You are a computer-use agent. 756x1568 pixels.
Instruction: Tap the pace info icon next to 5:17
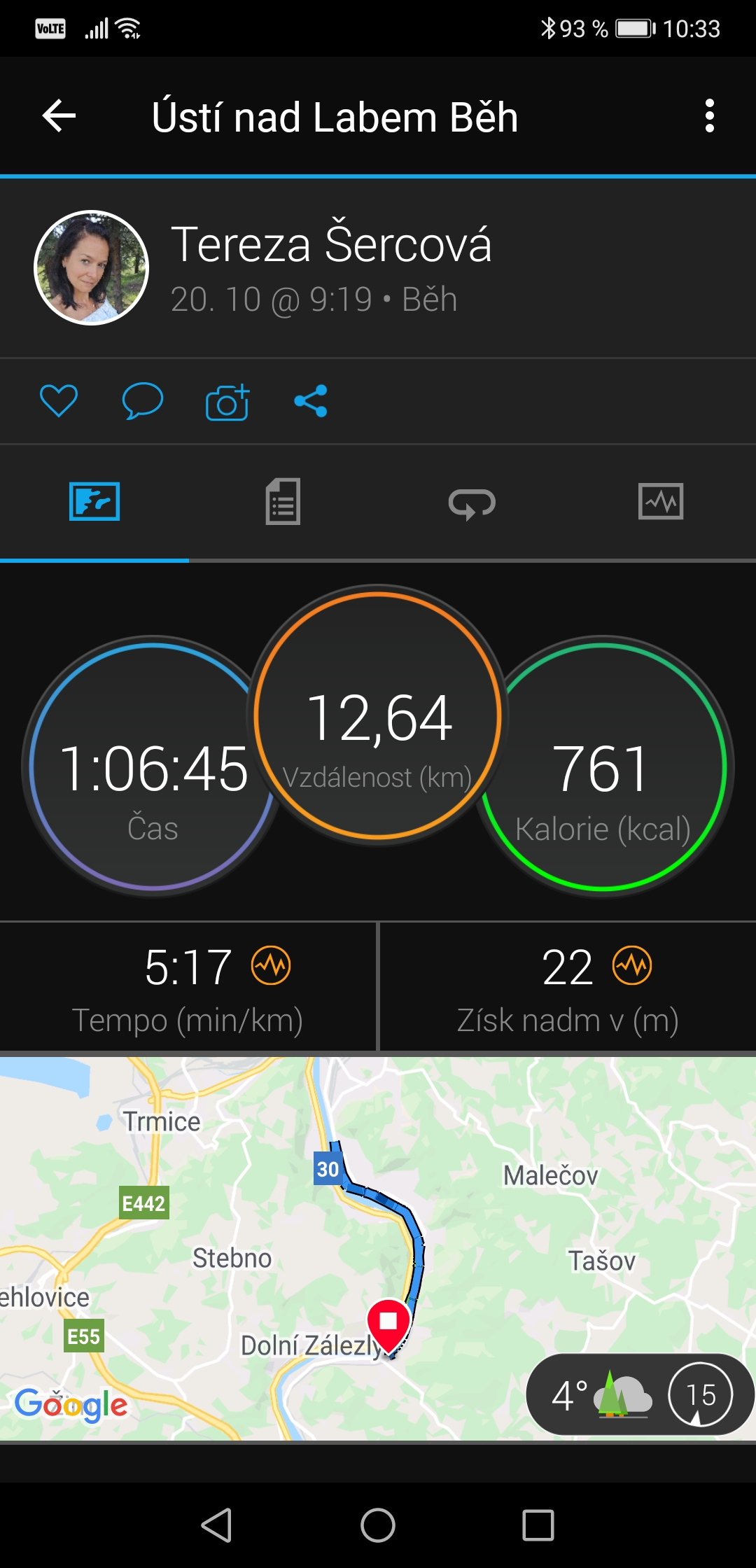[x=271, y=965]
